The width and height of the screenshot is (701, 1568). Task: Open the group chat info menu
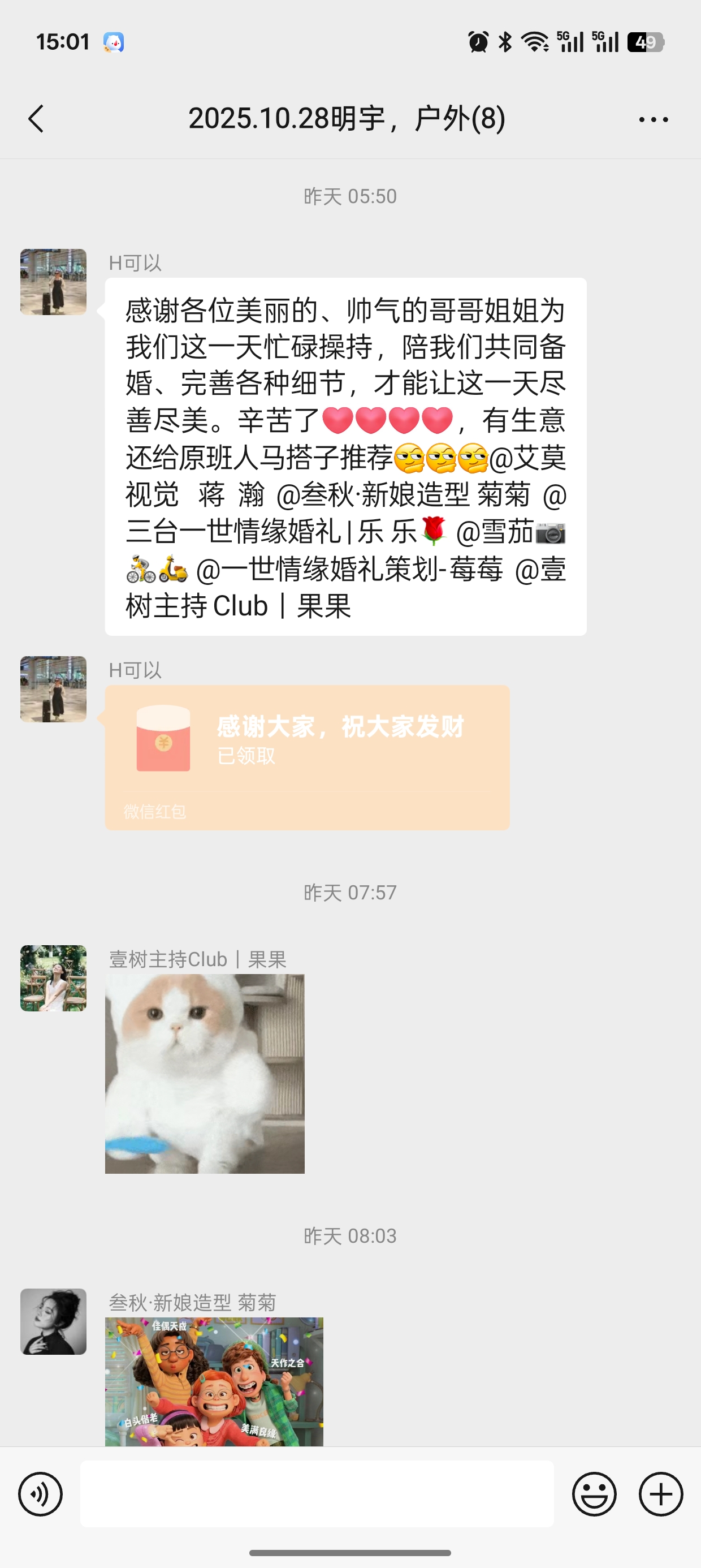654,119
